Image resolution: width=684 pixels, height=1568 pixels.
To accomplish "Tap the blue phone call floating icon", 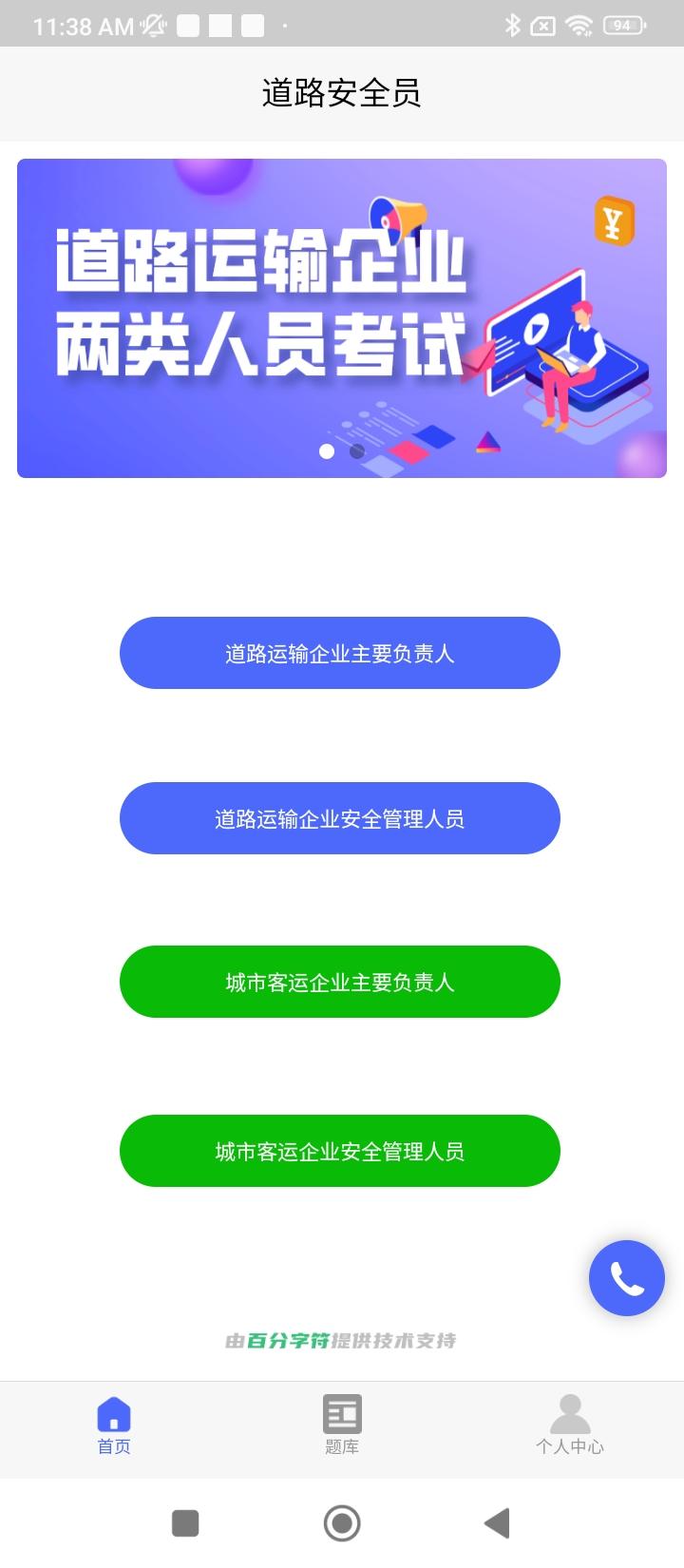I will pyautogui.click(x=627, y=1278).
